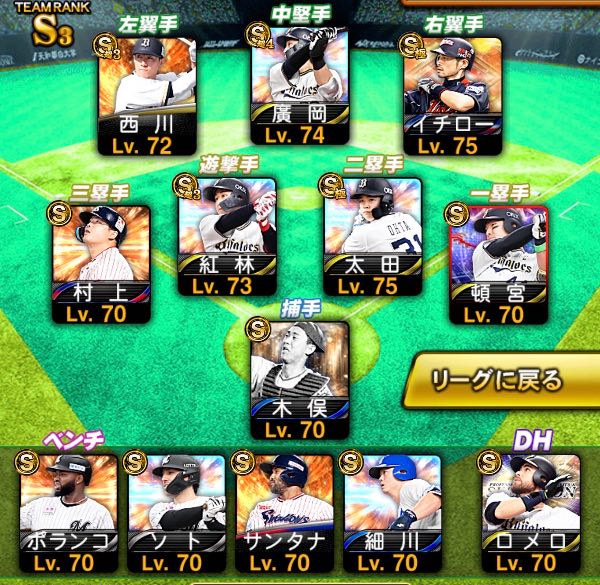The height and width of the screenshot is (585, 600).
Task: Open left fielder 西川's card
Action: point(147,96)
